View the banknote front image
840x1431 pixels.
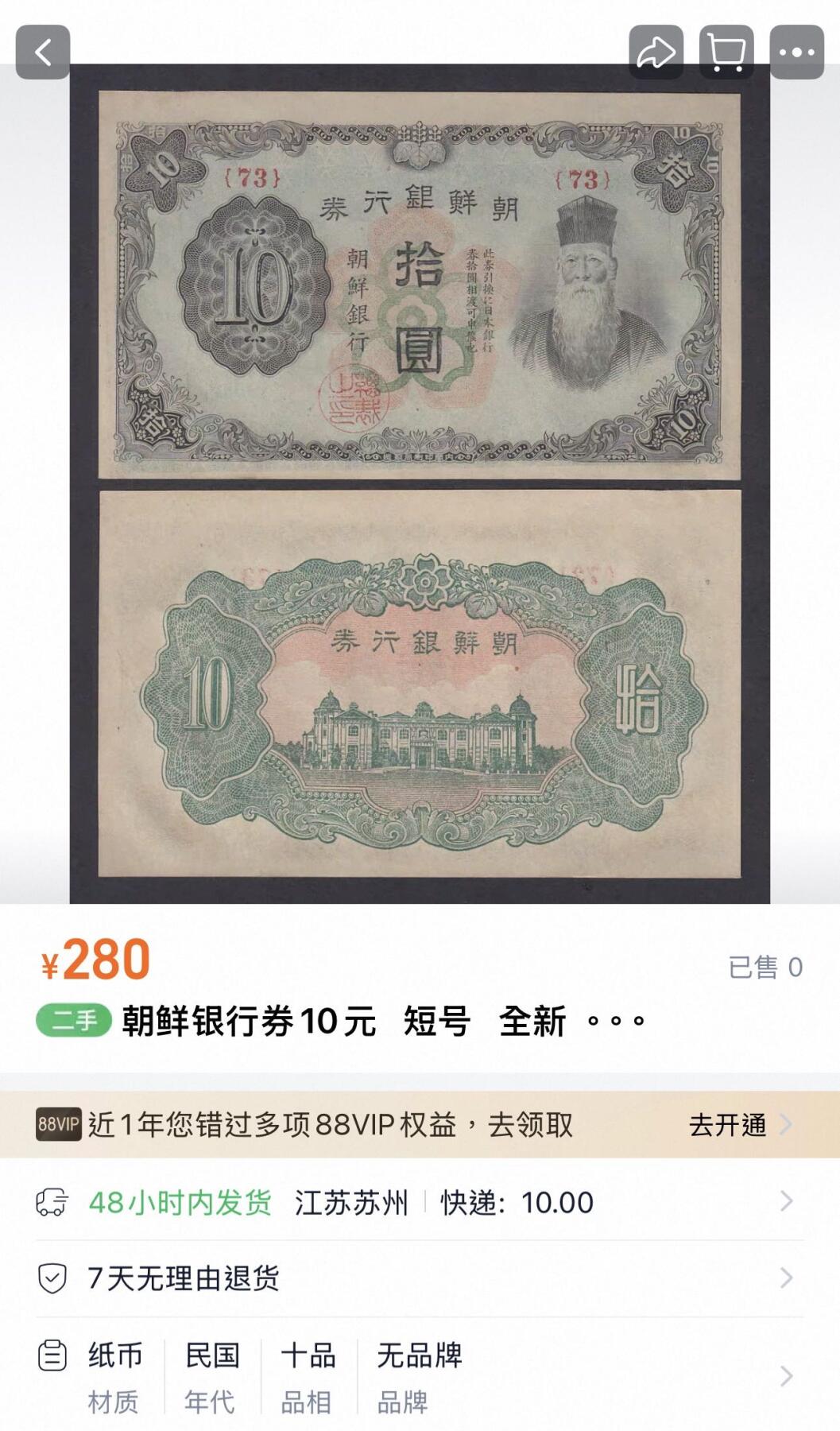click(x=420, y=286)
